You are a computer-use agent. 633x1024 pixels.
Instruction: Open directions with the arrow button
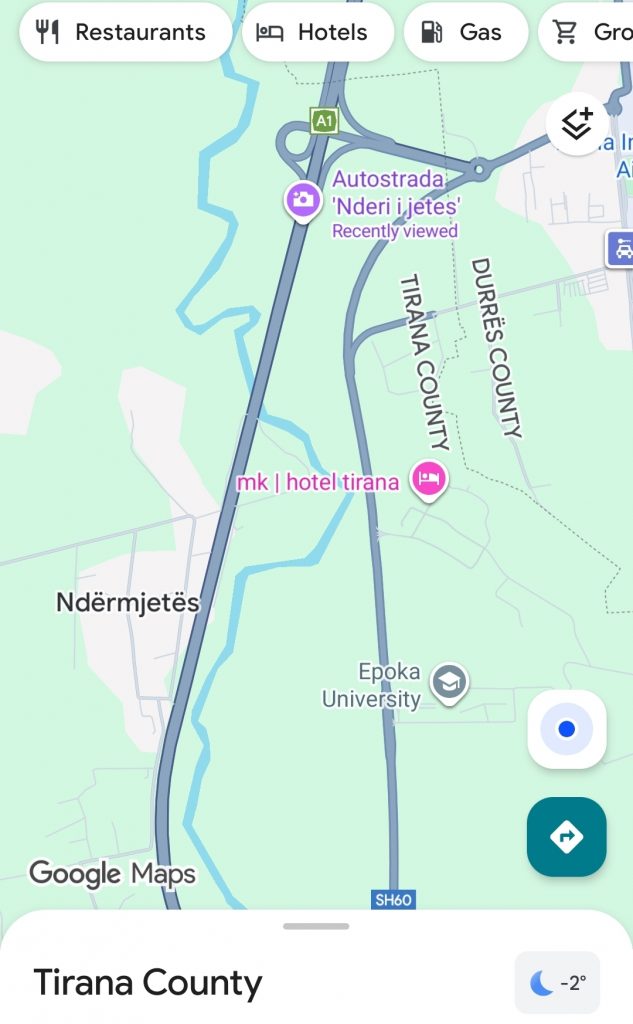567,836
